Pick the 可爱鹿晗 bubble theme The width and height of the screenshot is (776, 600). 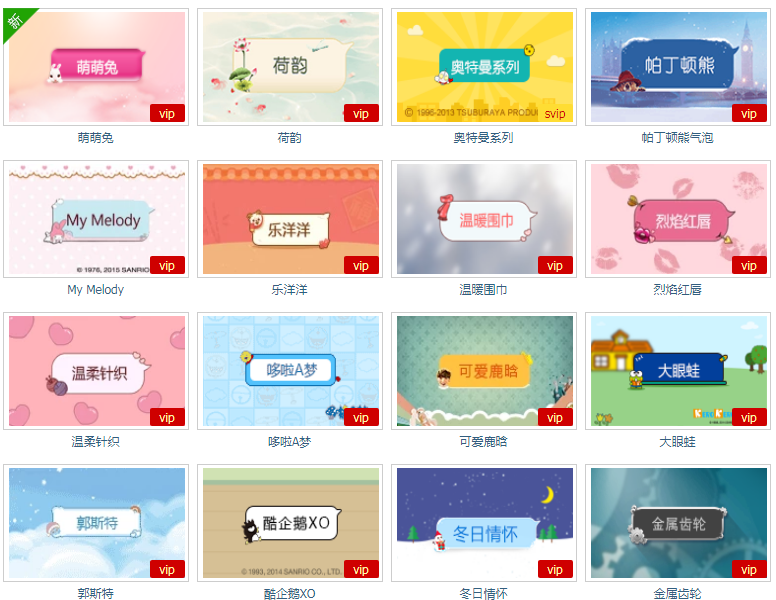(x=484, y=371)
